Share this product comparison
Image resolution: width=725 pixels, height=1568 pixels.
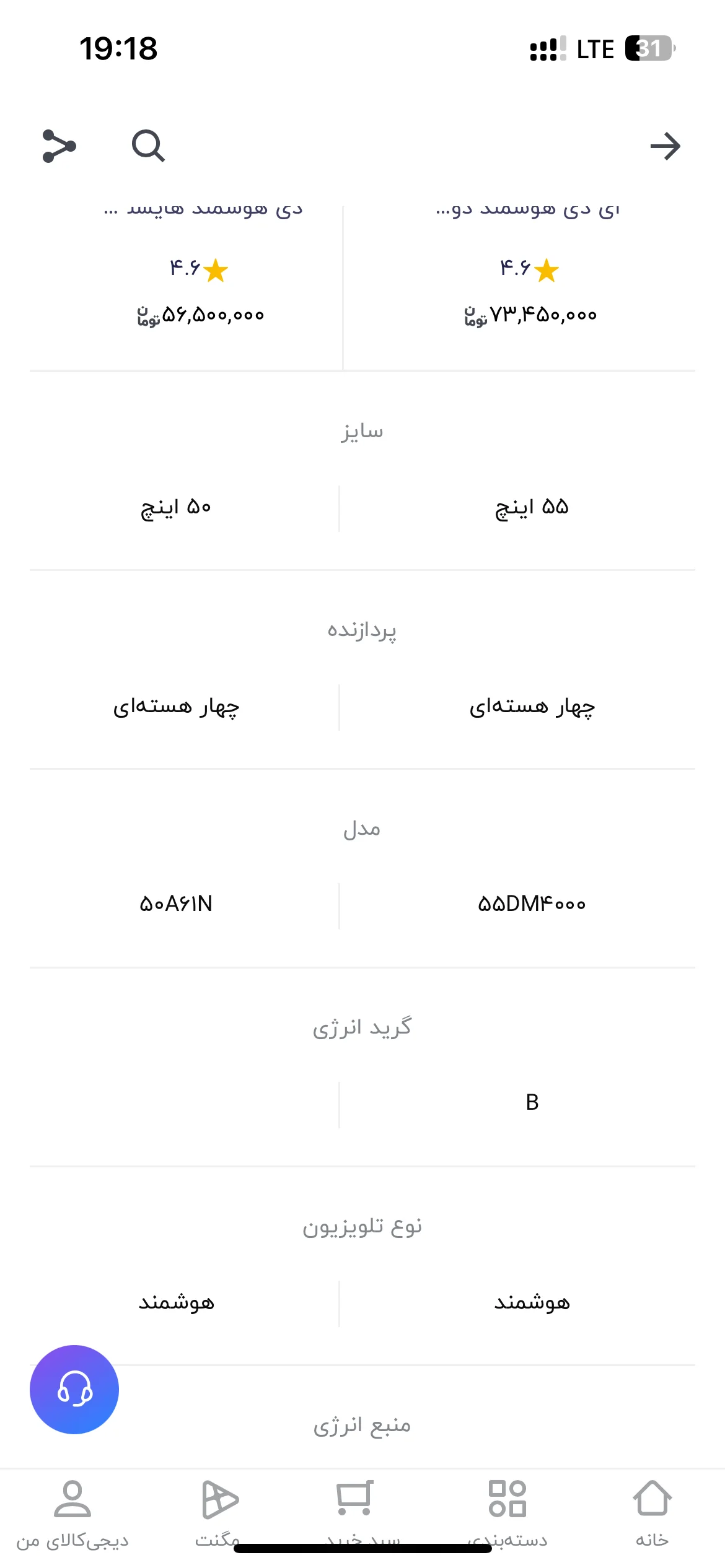tap(59, 146)
